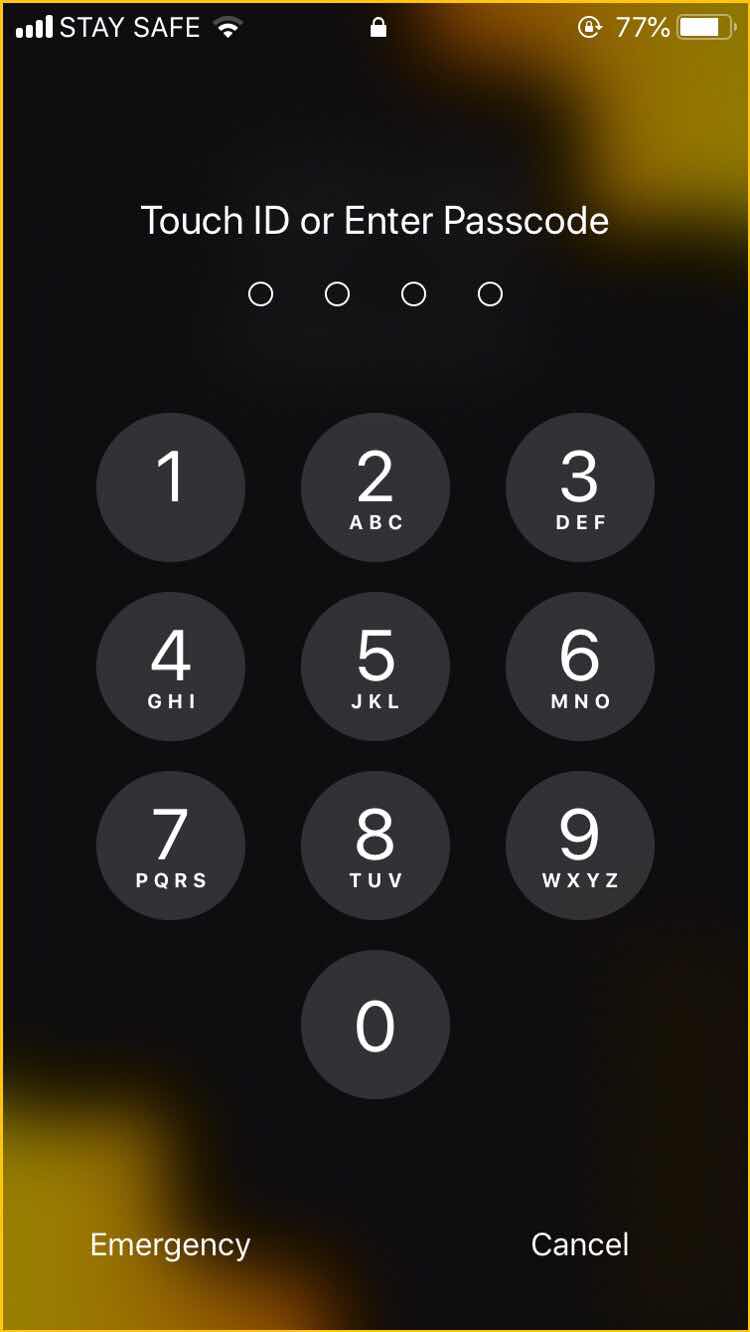The height and width of the screenshot is (1332, 750).
Task: Cancel passcode entry
Action: click(x=580, y=1244)
